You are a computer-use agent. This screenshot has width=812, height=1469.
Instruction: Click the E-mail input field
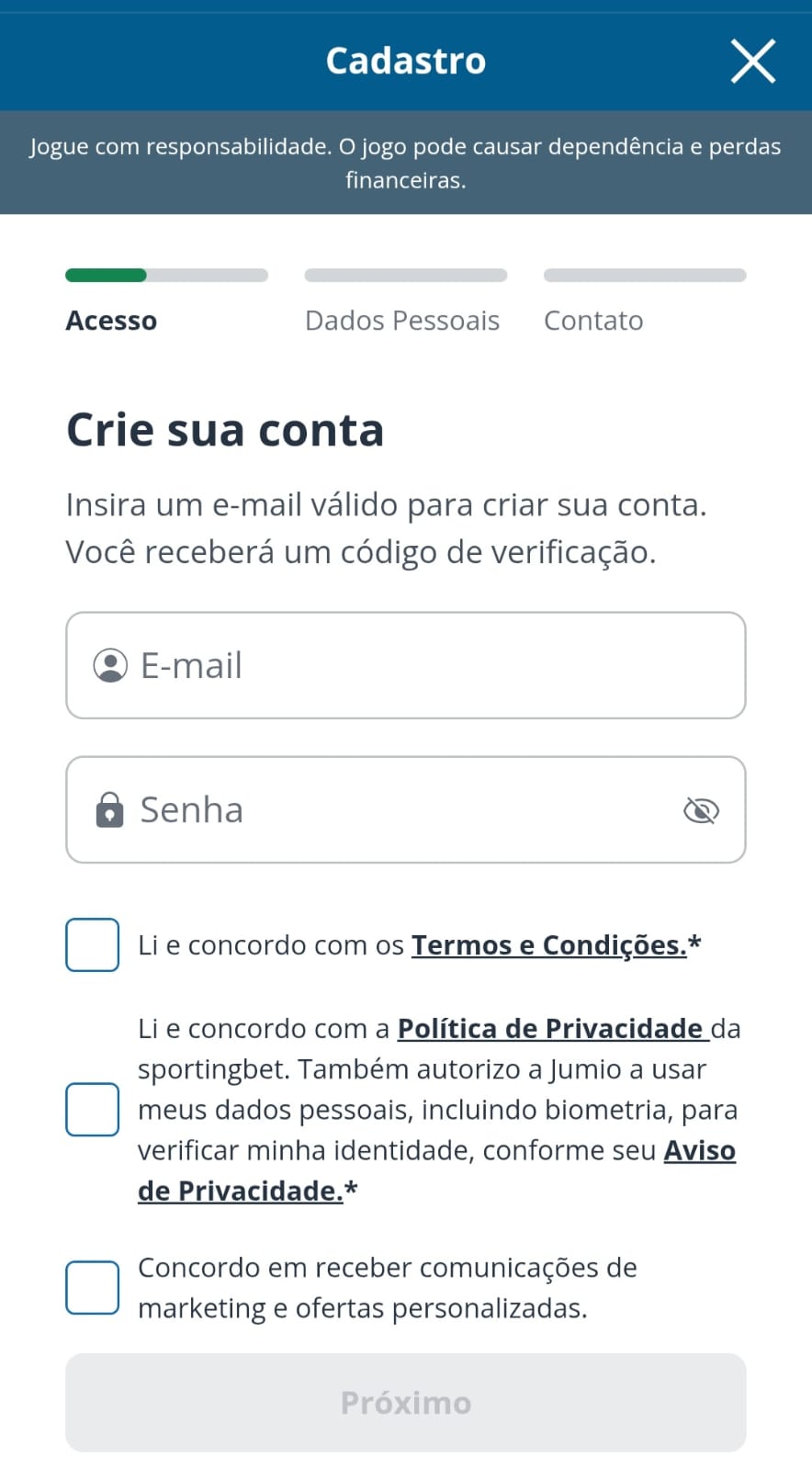405,664
